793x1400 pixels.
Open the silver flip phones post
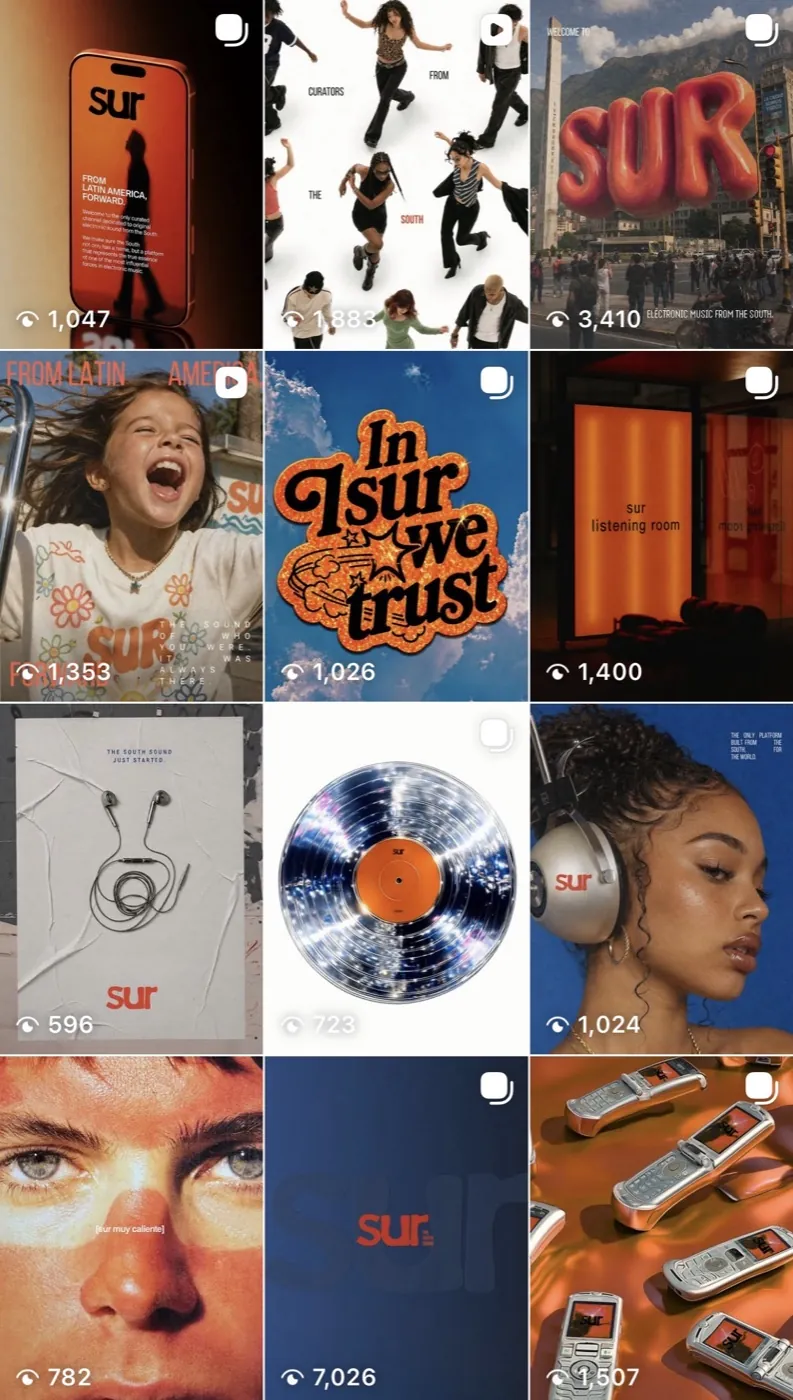point(662,1228)
